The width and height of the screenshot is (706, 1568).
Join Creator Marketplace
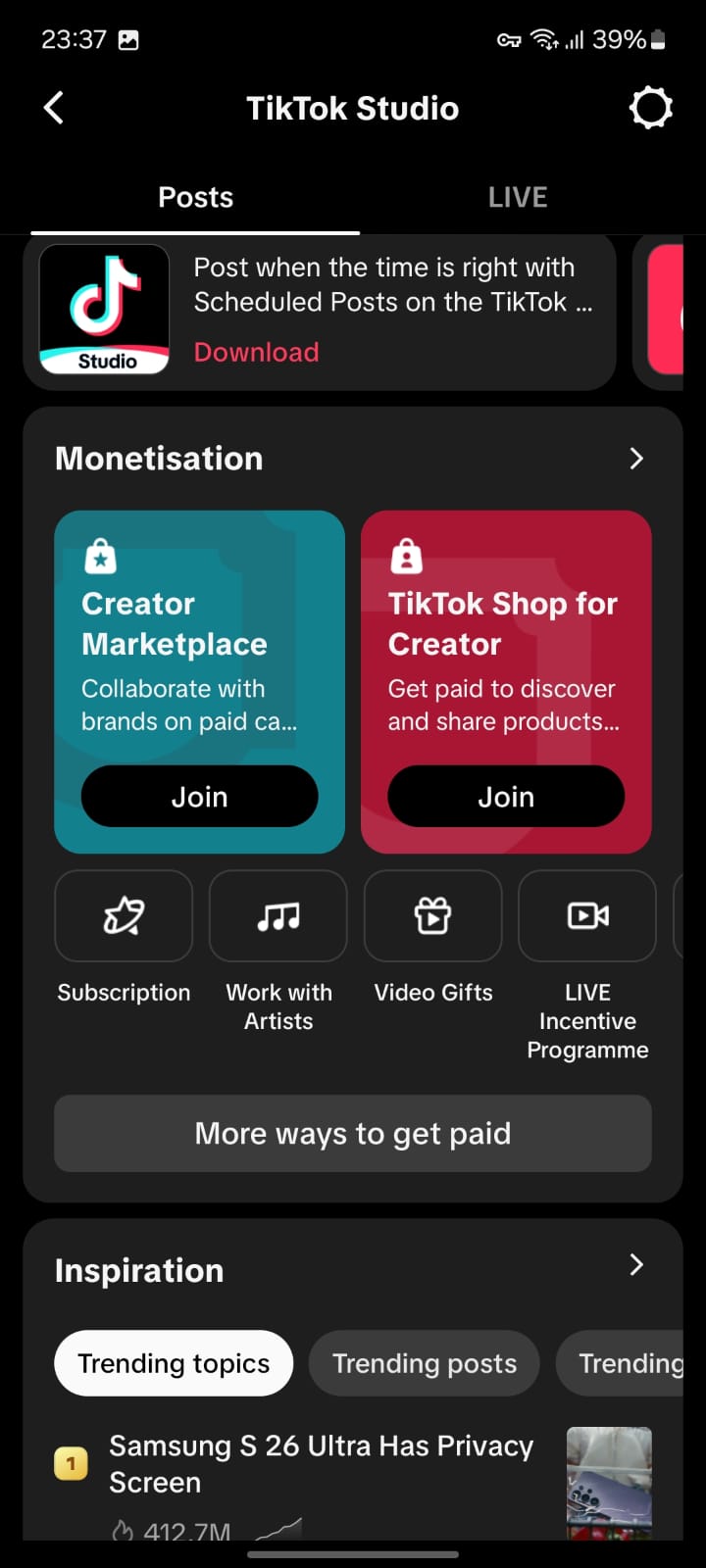point(199,797)
